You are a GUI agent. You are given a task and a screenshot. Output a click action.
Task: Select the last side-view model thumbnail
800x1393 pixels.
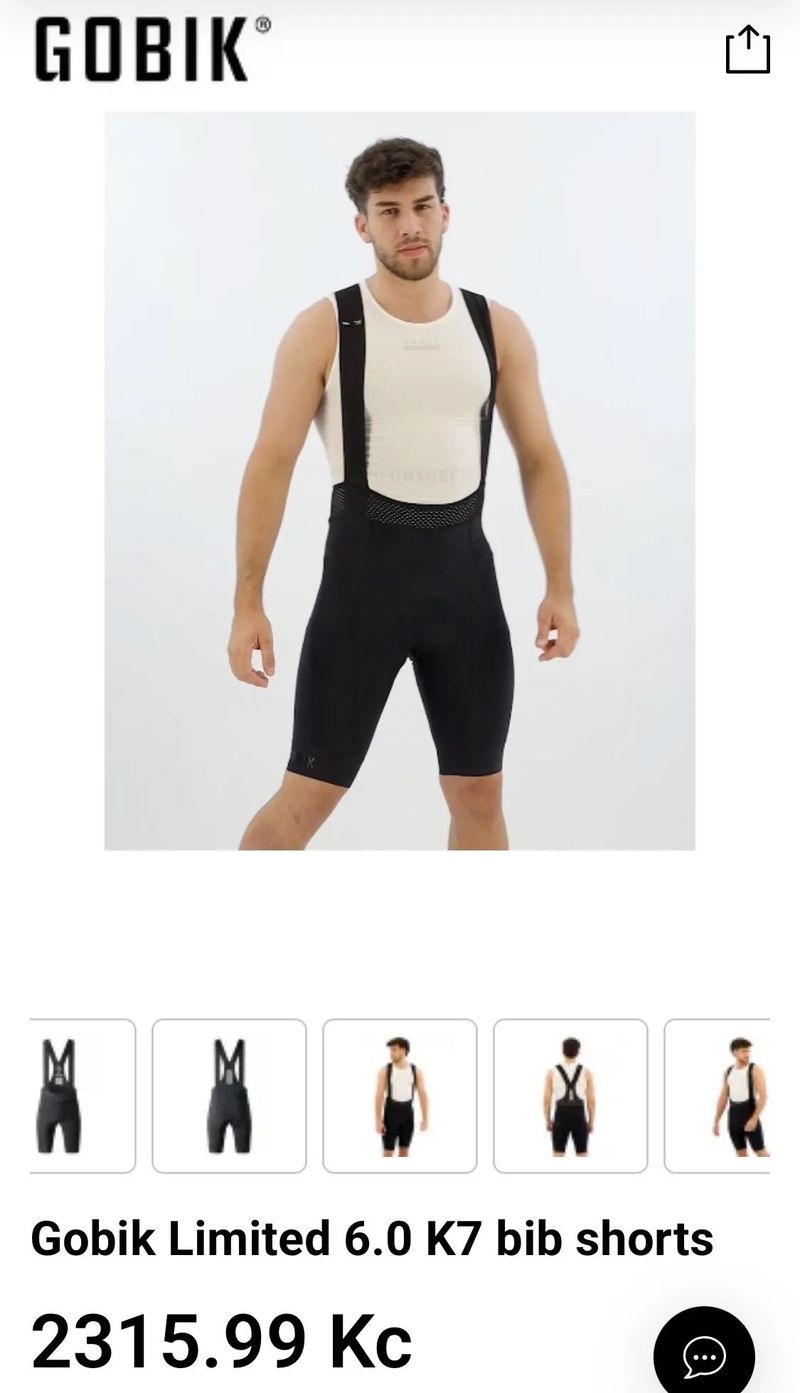click(722, 1095)
